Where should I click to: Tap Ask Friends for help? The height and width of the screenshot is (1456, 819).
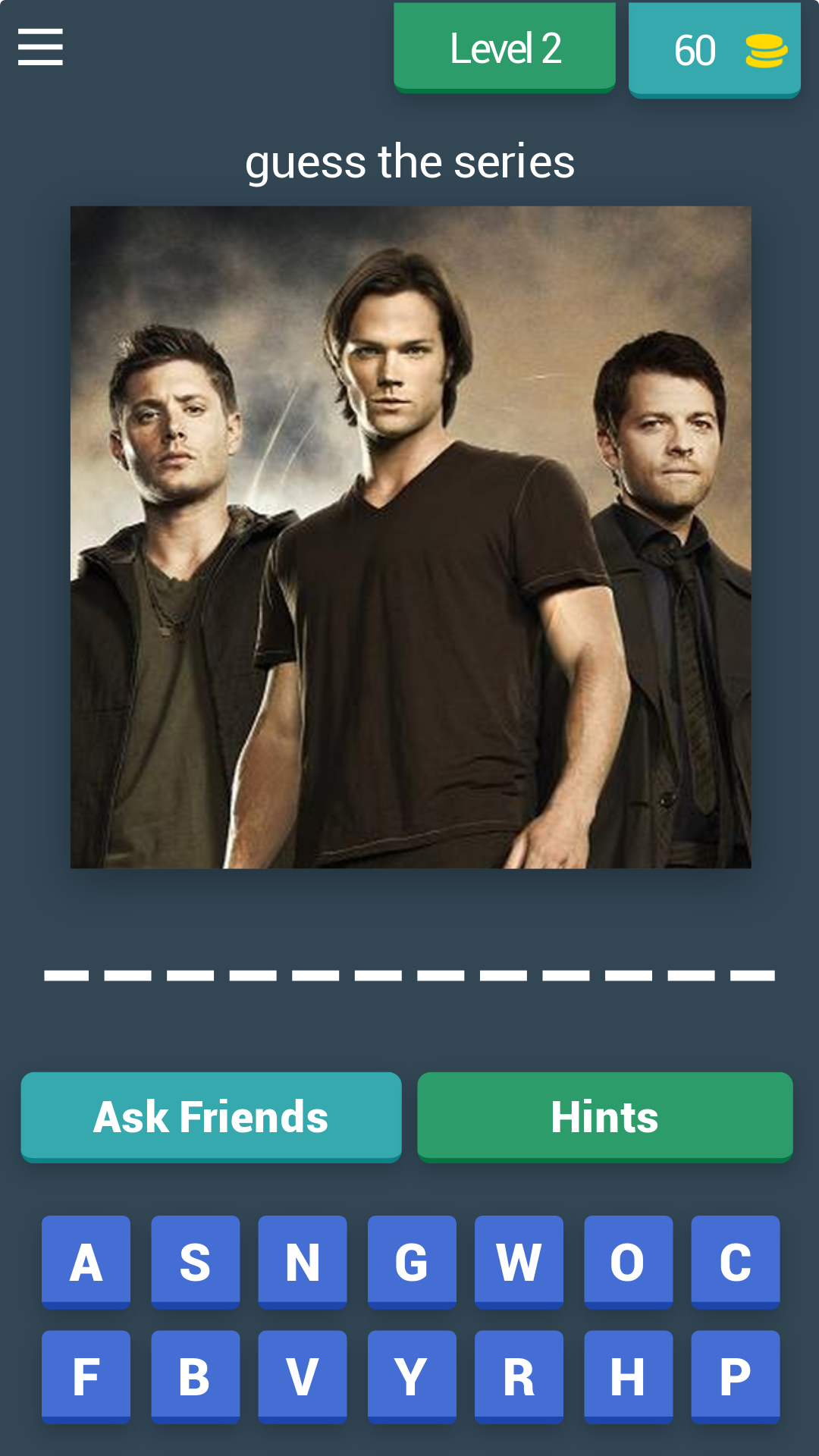(211, 1117)
